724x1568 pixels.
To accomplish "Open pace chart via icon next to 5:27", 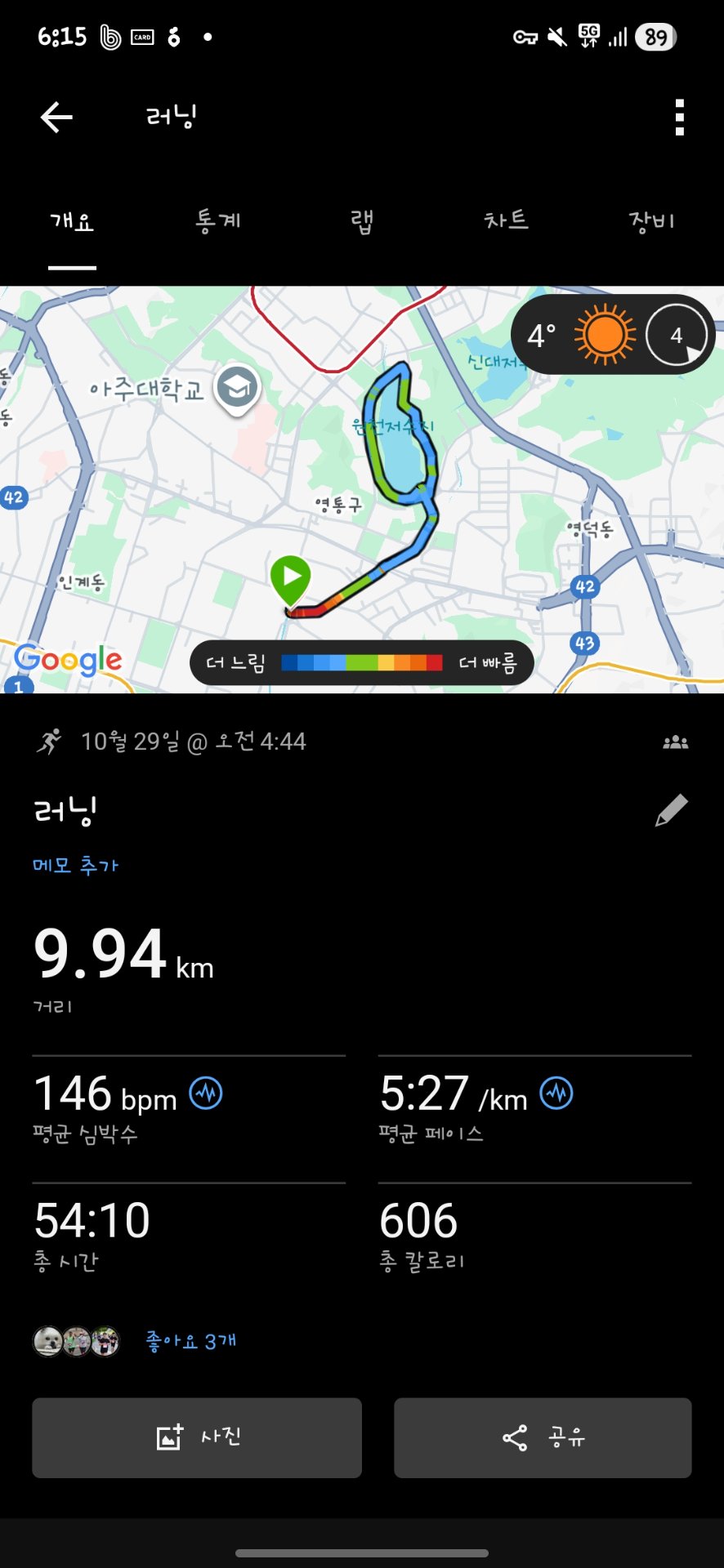I will 555,1092.
